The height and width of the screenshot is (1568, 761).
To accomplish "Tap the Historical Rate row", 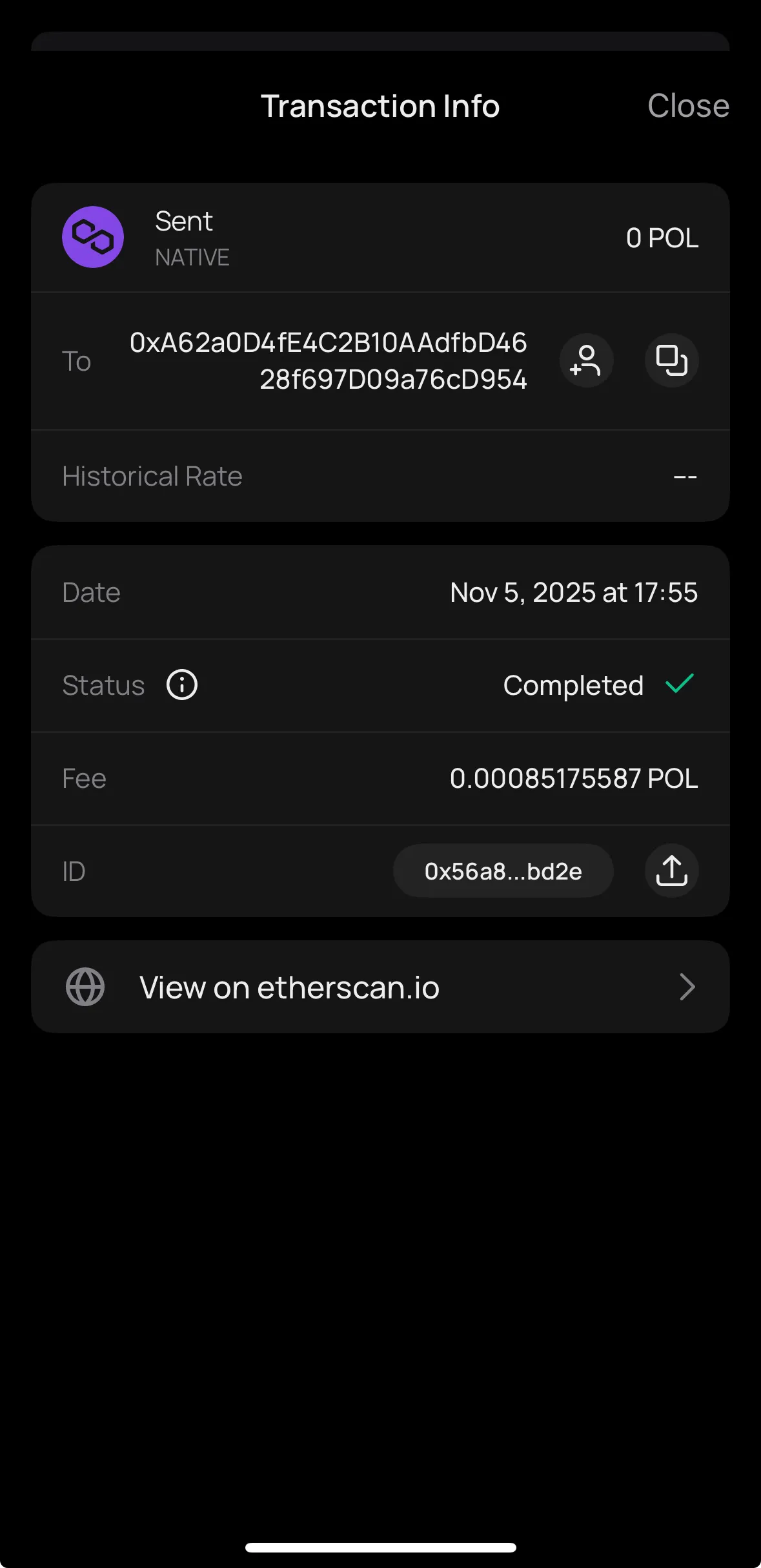I will [380, 475].
